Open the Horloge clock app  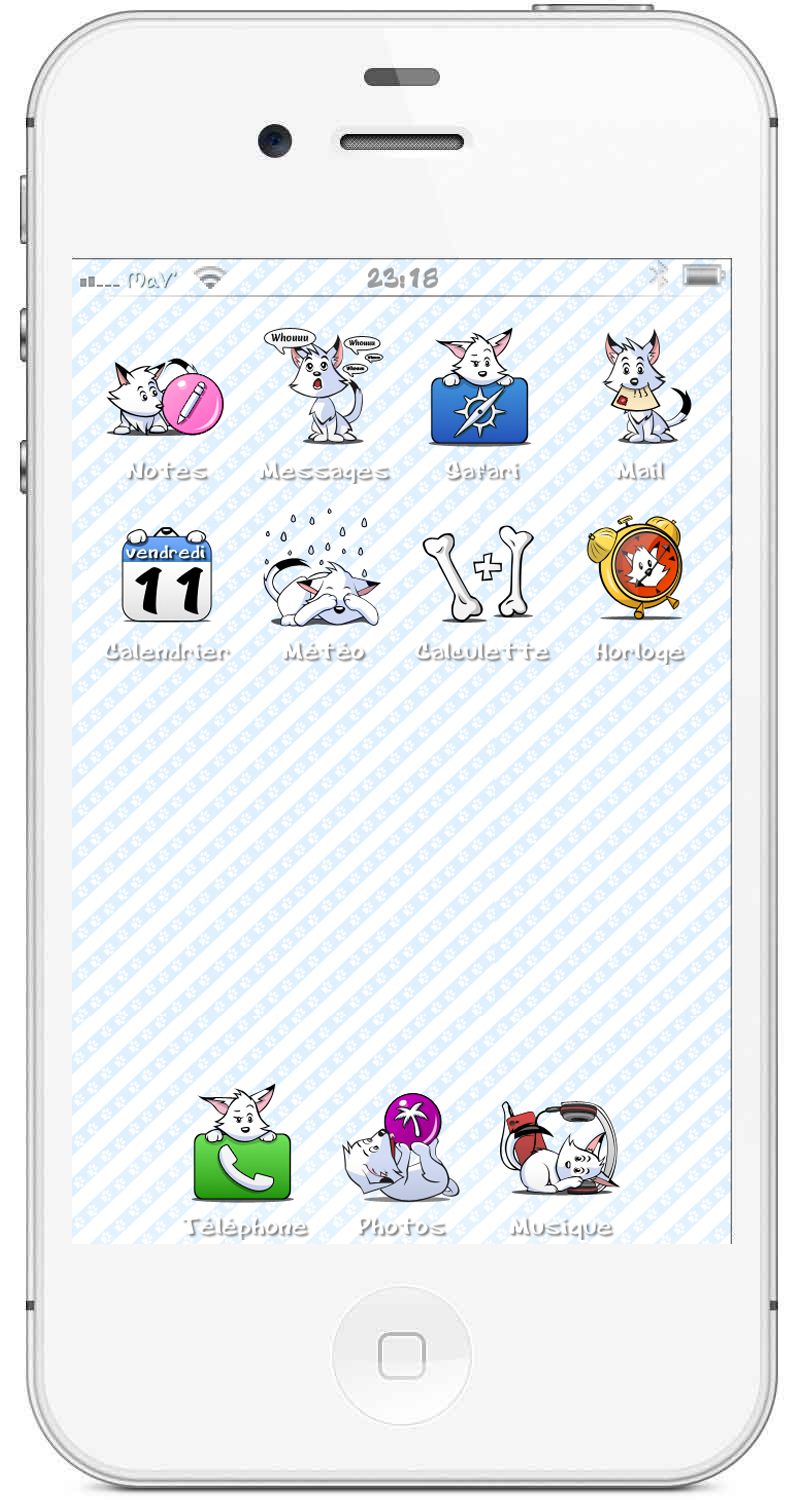click(x=639, y=568)
